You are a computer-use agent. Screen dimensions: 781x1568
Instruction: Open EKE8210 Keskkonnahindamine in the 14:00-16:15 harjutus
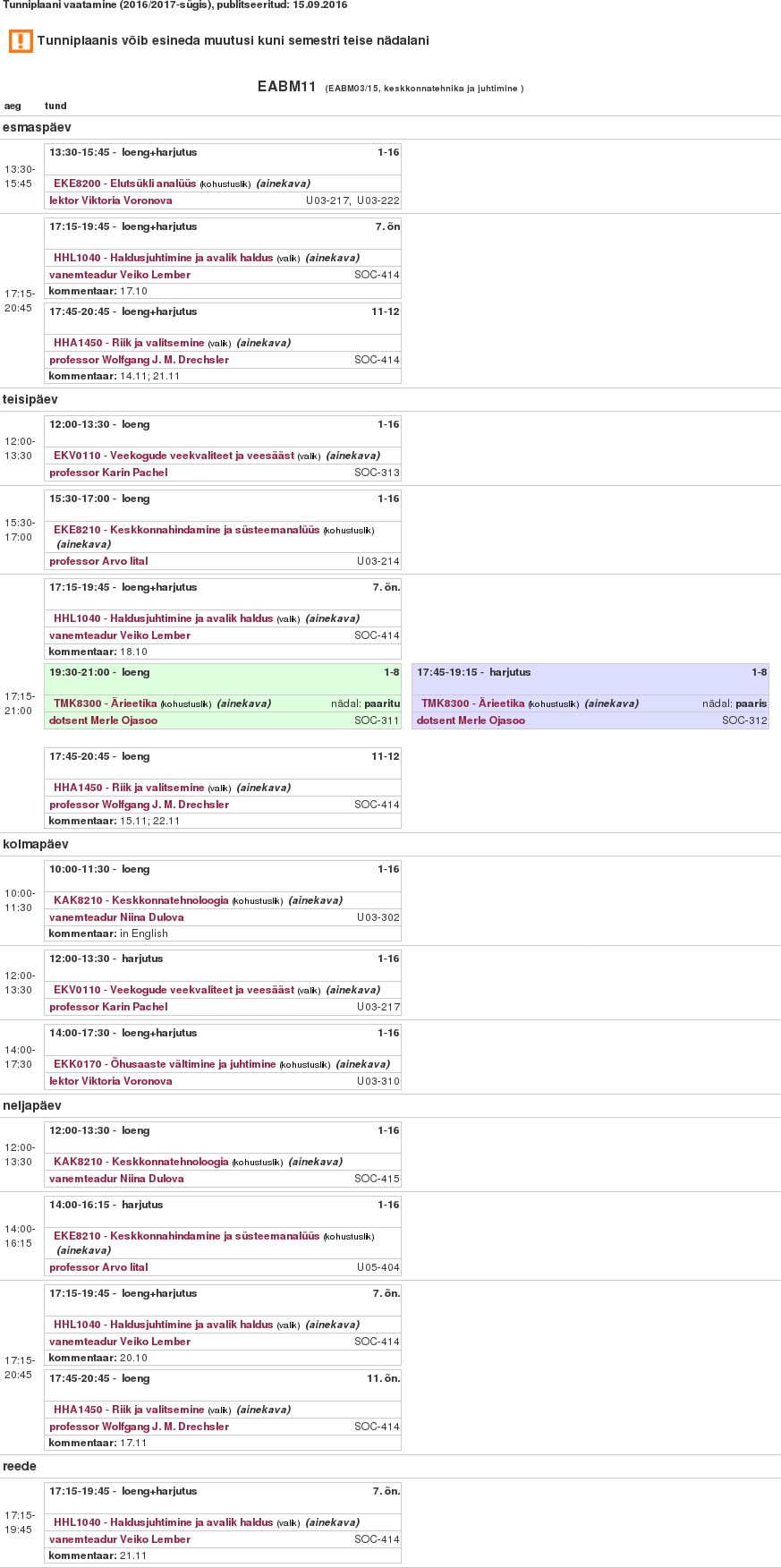click(186, 1236)
